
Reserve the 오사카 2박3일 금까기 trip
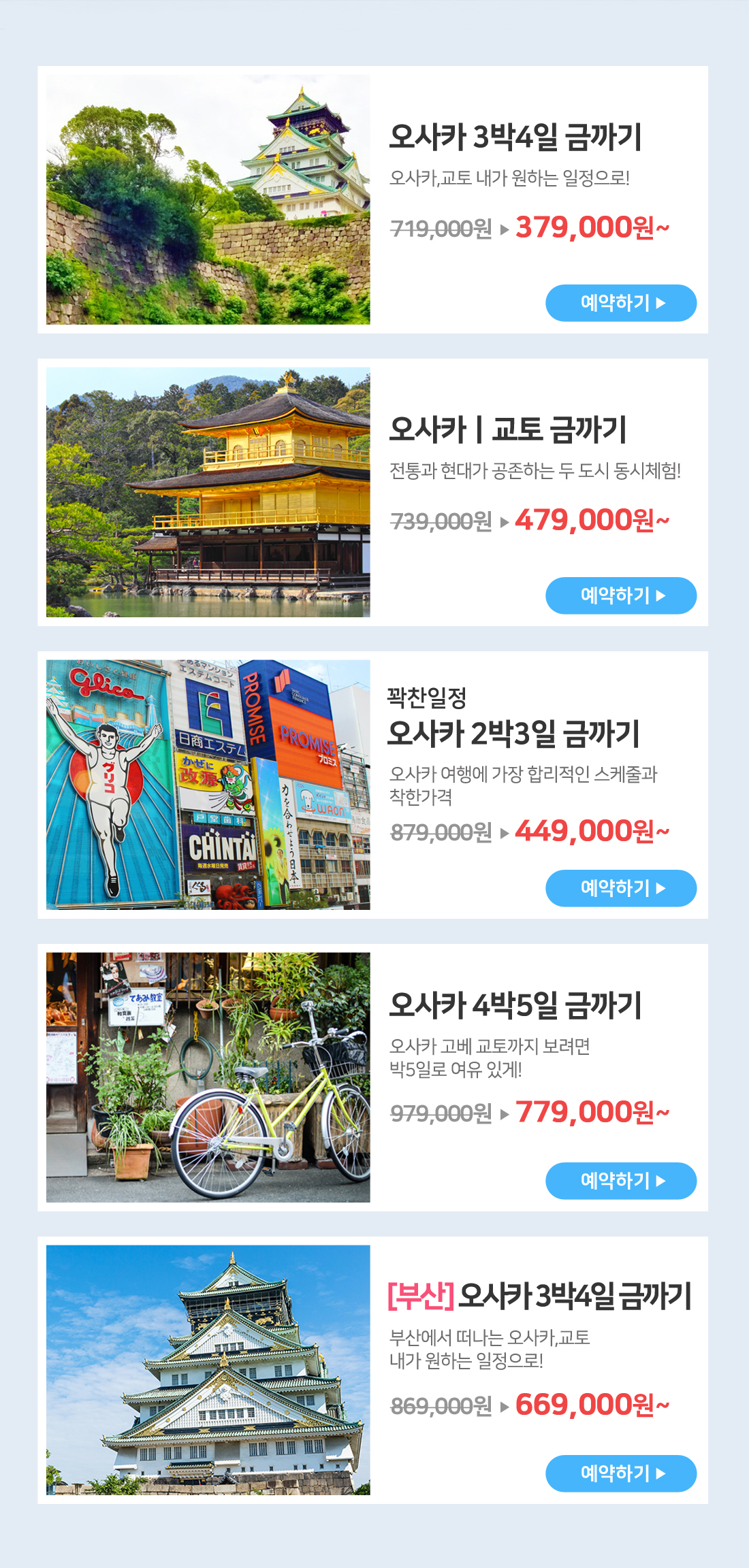click(620, 888)
